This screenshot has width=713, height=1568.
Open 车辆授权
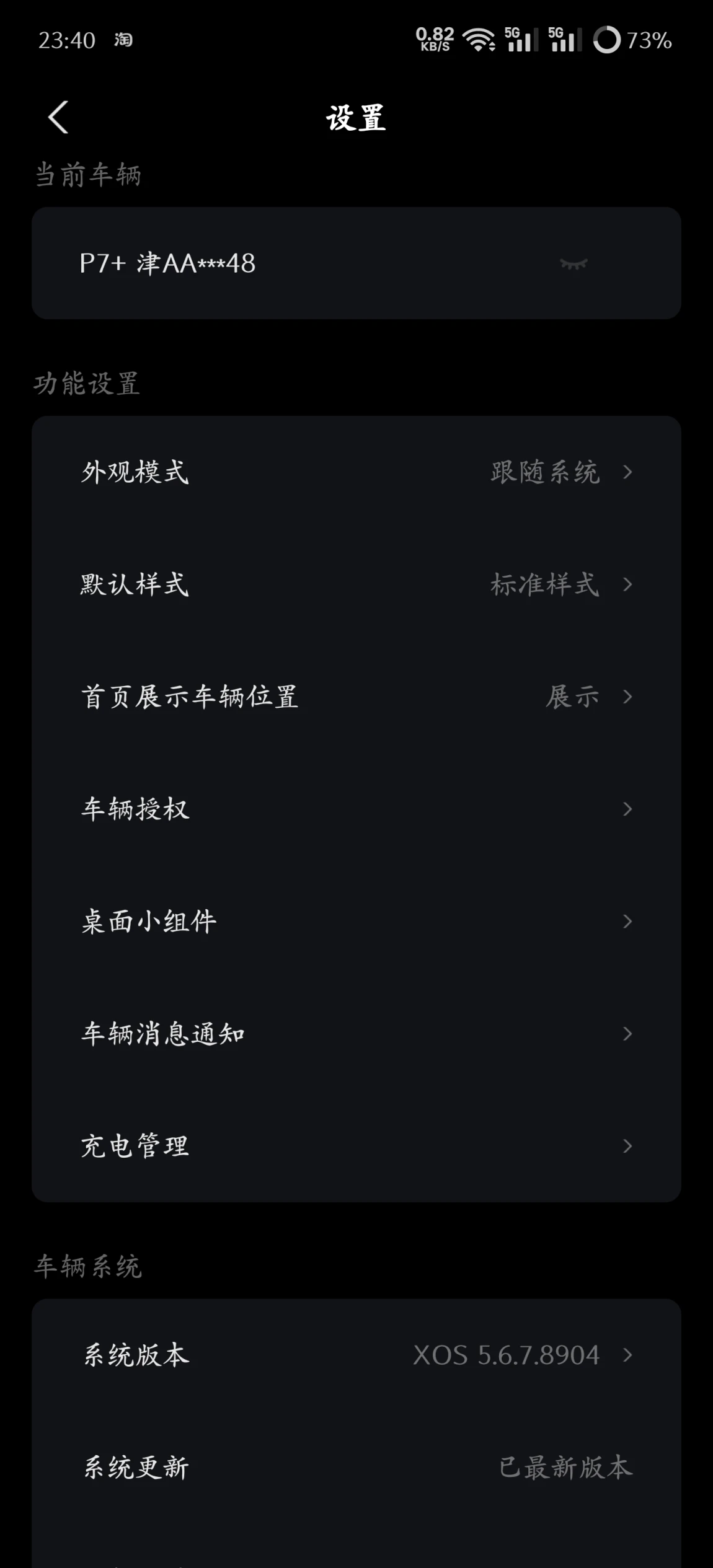(x=356, y=809)
